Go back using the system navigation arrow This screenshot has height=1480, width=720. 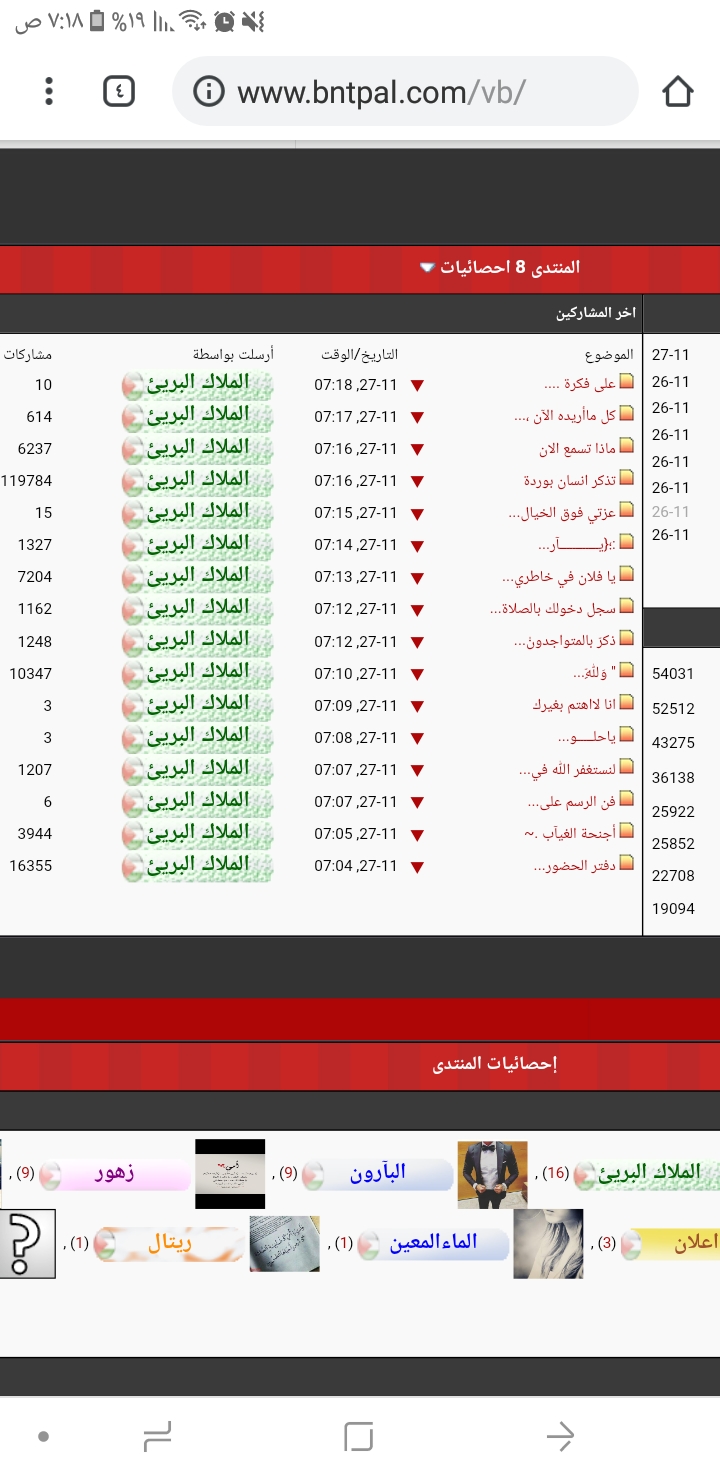(x=560, y=1437)
